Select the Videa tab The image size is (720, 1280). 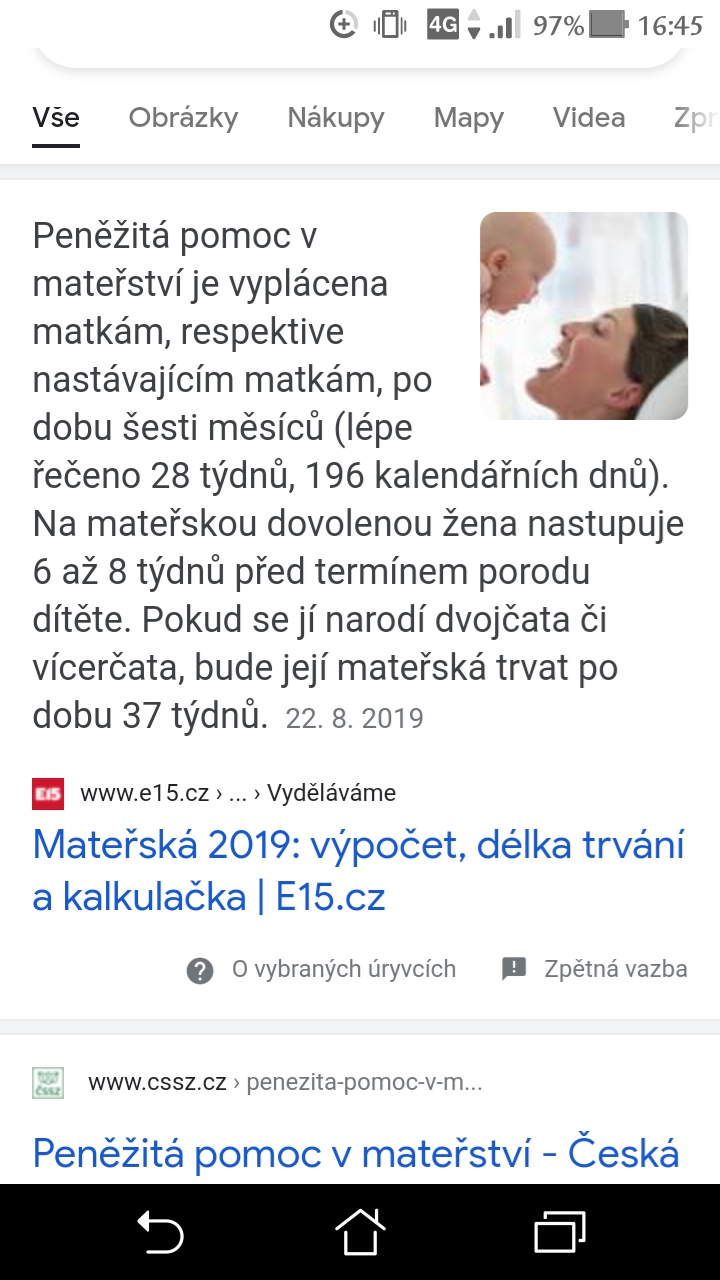tap(588, 118)
